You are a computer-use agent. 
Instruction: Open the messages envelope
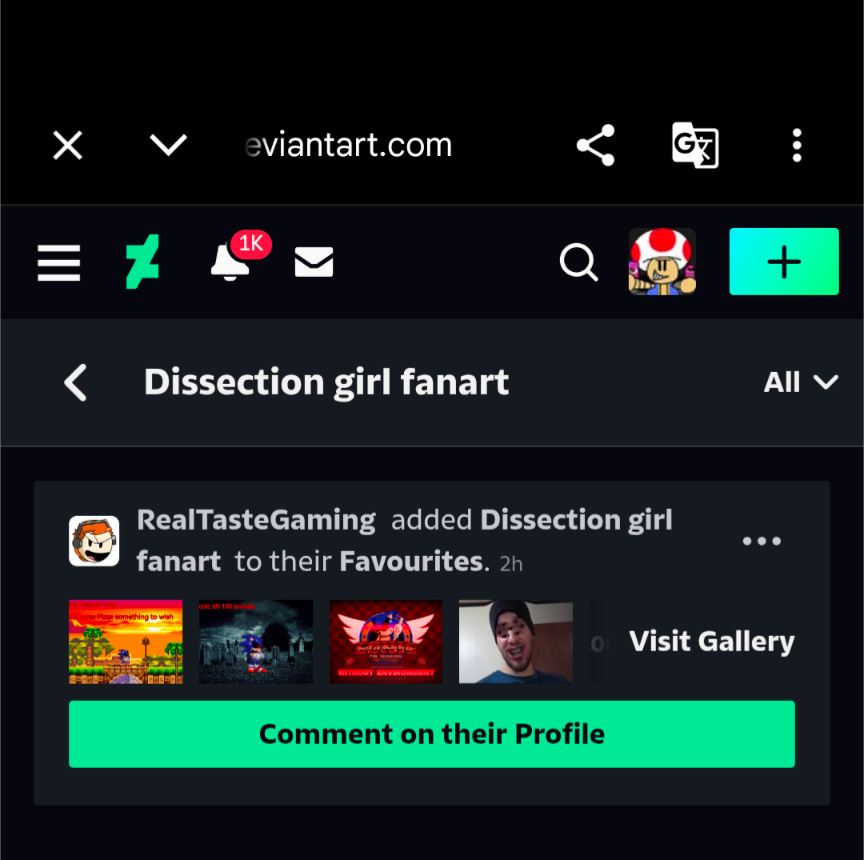pos(314,263)
